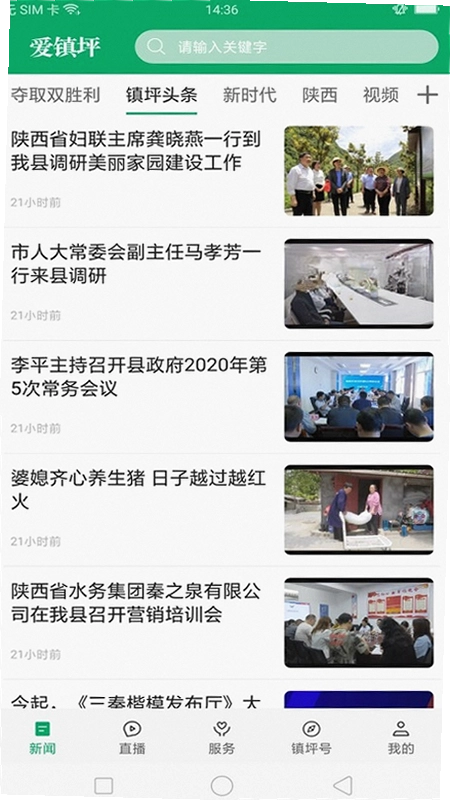
Task: Open 李平主持召开县政府2020年第5次常务会议
Action: pos(222,396)
